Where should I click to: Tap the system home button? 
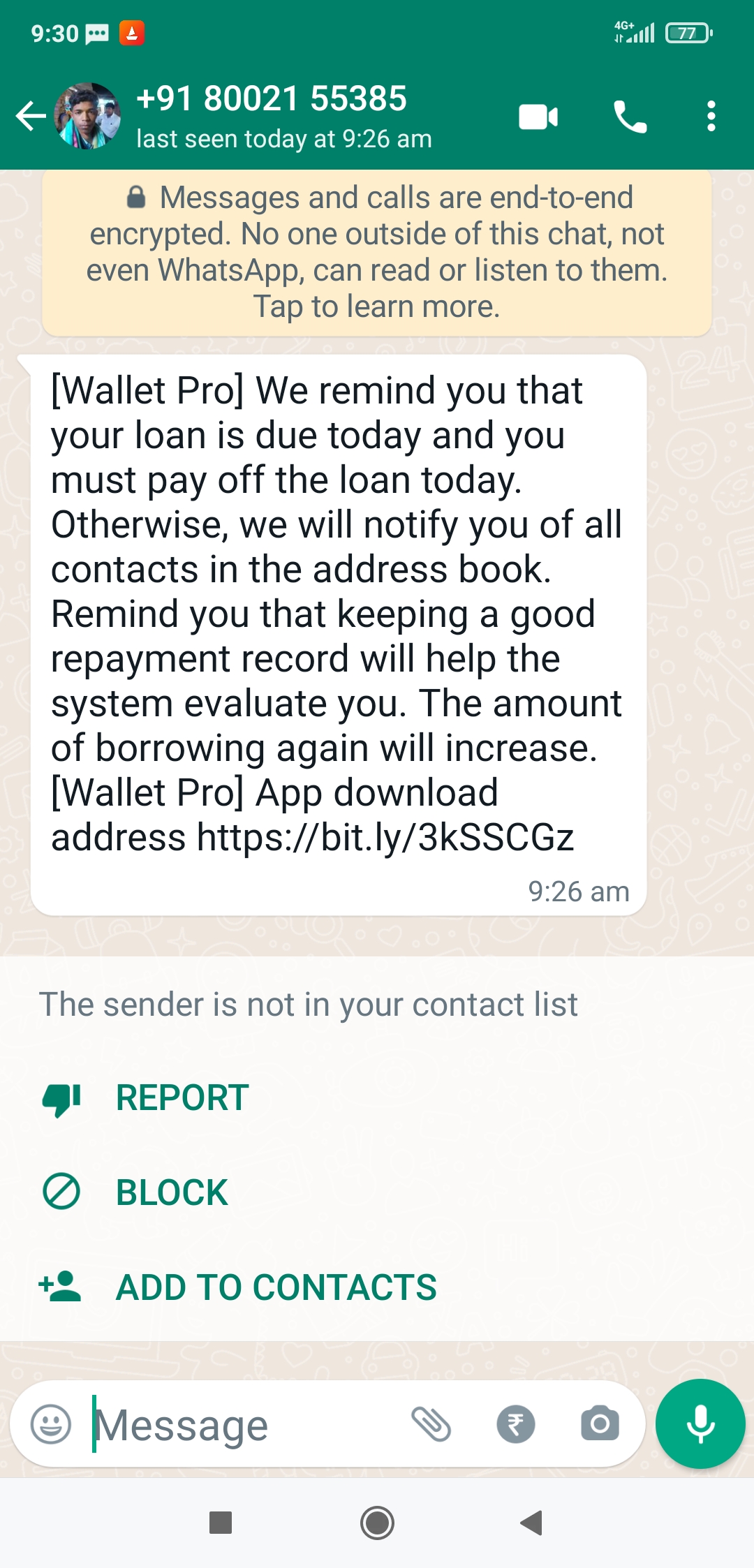click(377, 1523)
